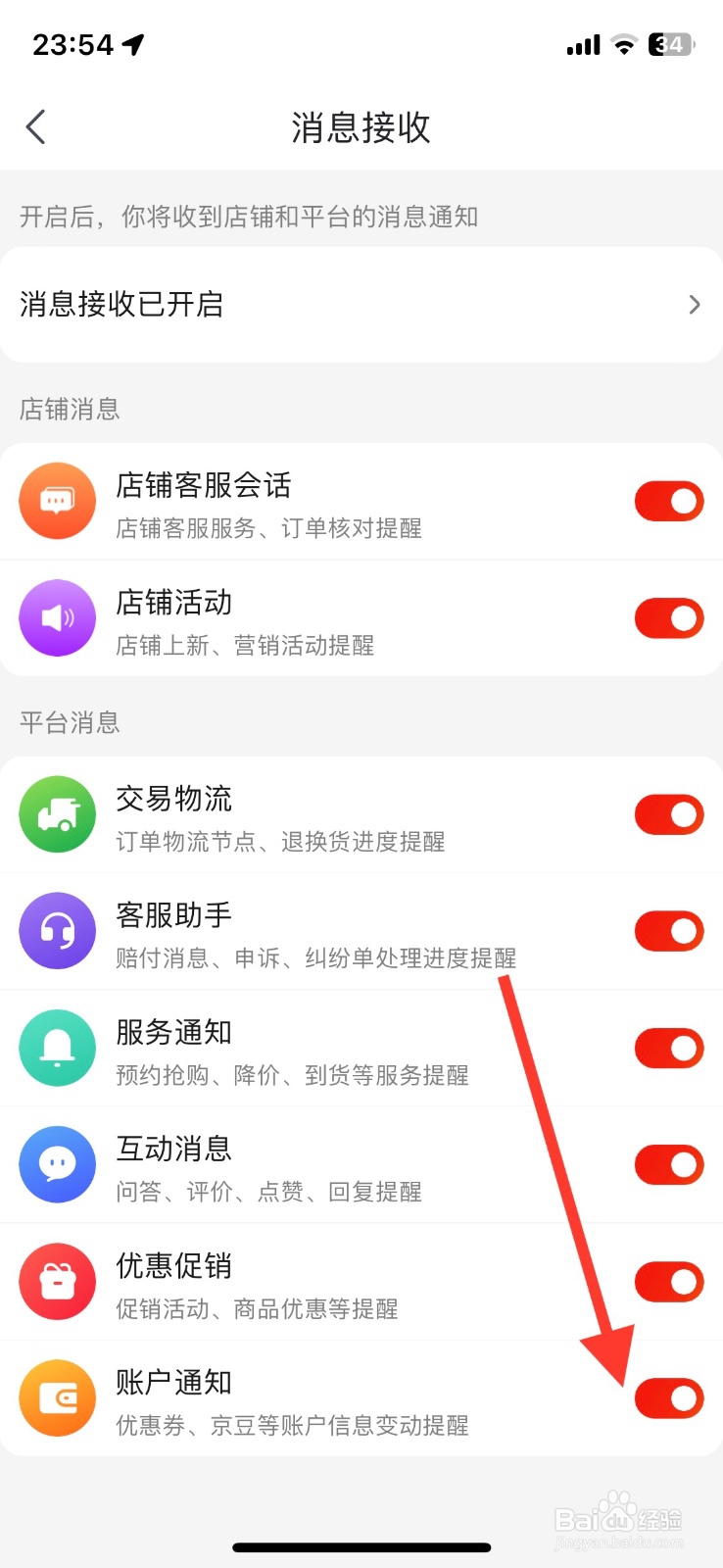Screen dimensions: 723x1568
Task: Click the battery indicator in status bar
Action: (x=668, y=45)
